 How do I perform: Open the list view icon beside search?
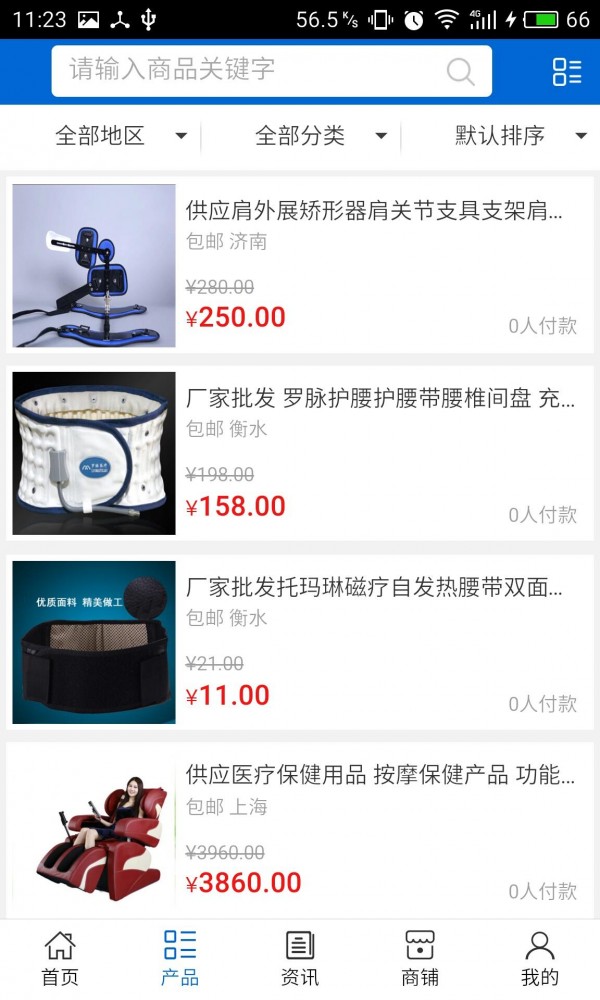point(566,71)
